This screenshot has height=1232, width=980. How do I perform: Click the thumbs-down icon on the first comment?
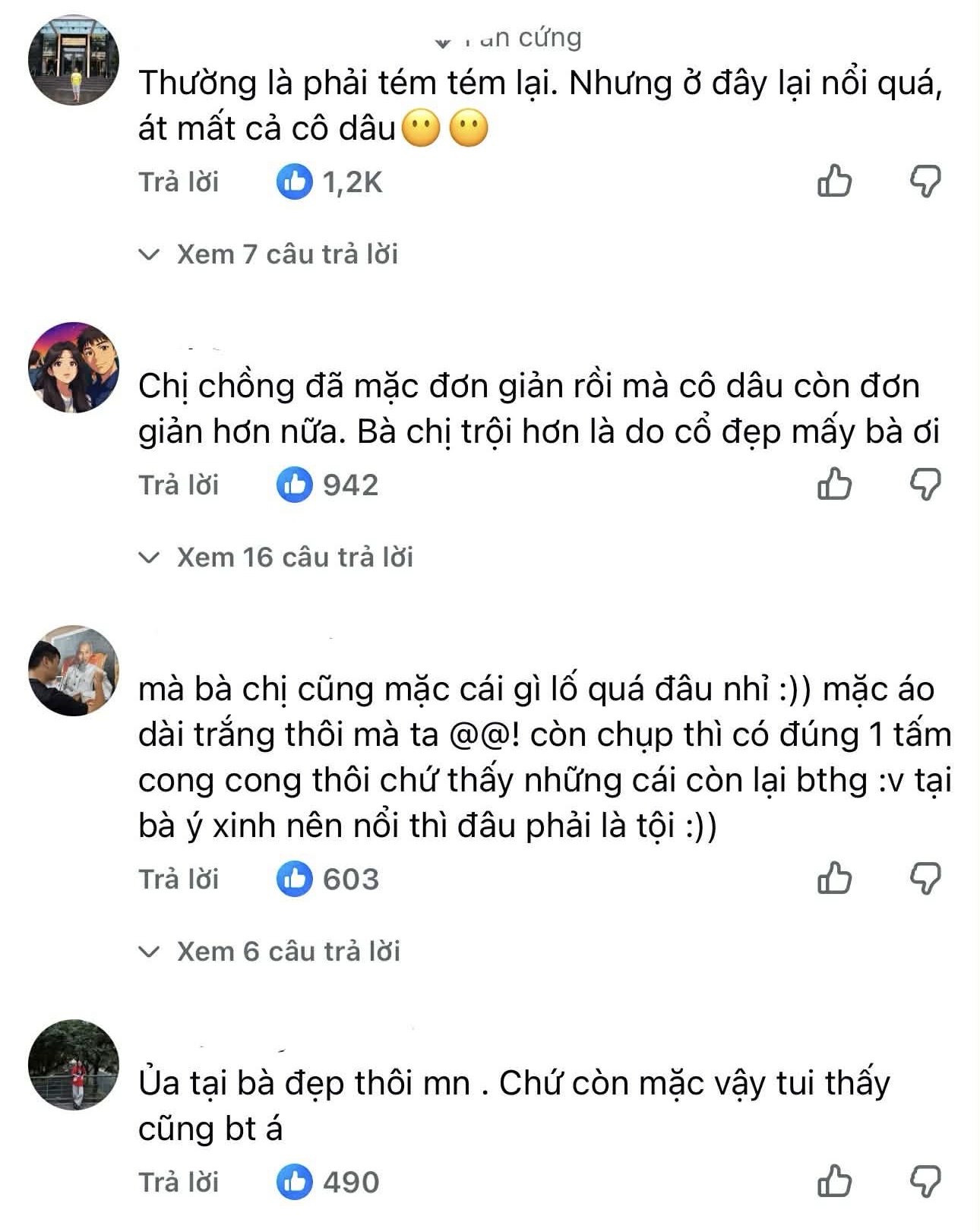925,181
